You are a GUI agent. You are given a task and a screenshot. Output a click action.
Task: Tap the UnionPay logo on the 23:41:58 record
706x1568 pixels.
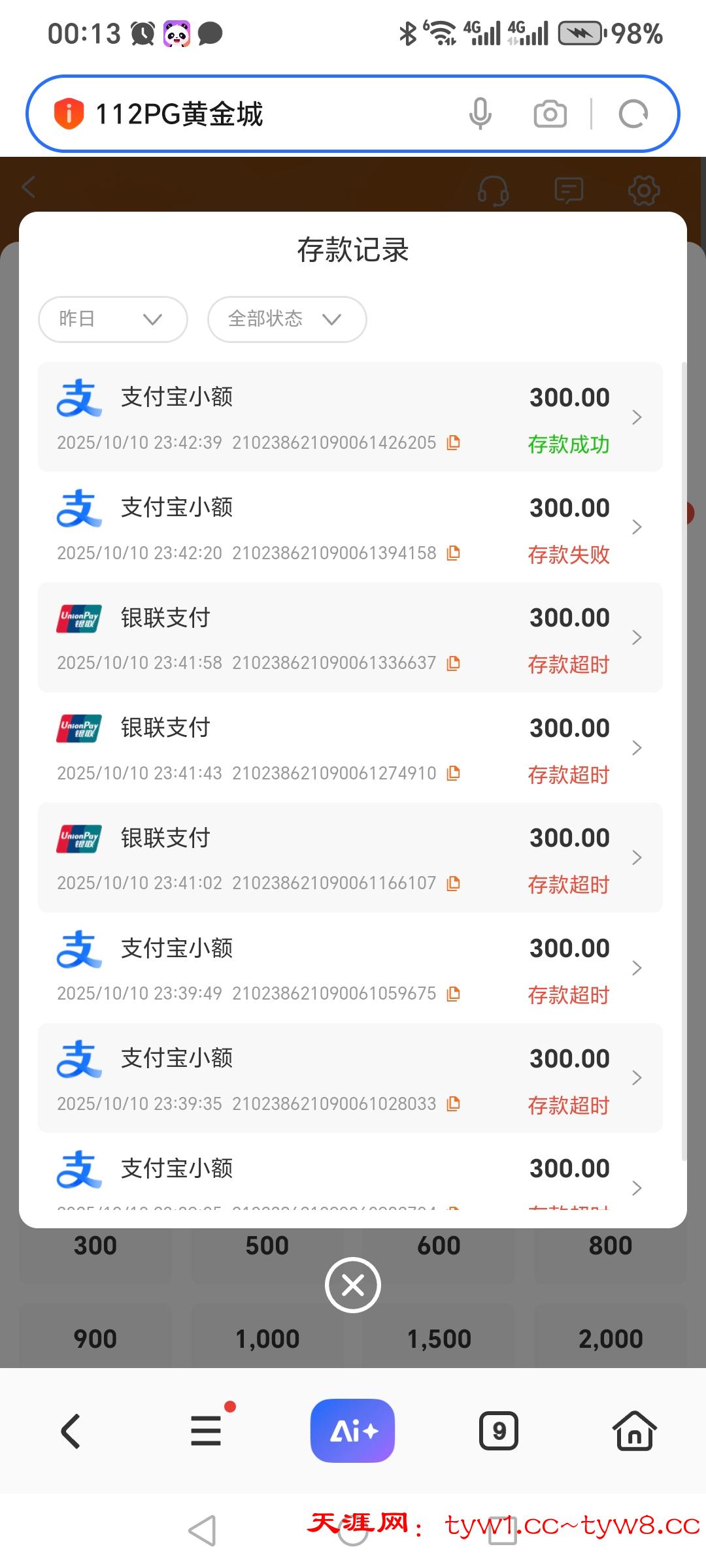[x=78, y=617]
